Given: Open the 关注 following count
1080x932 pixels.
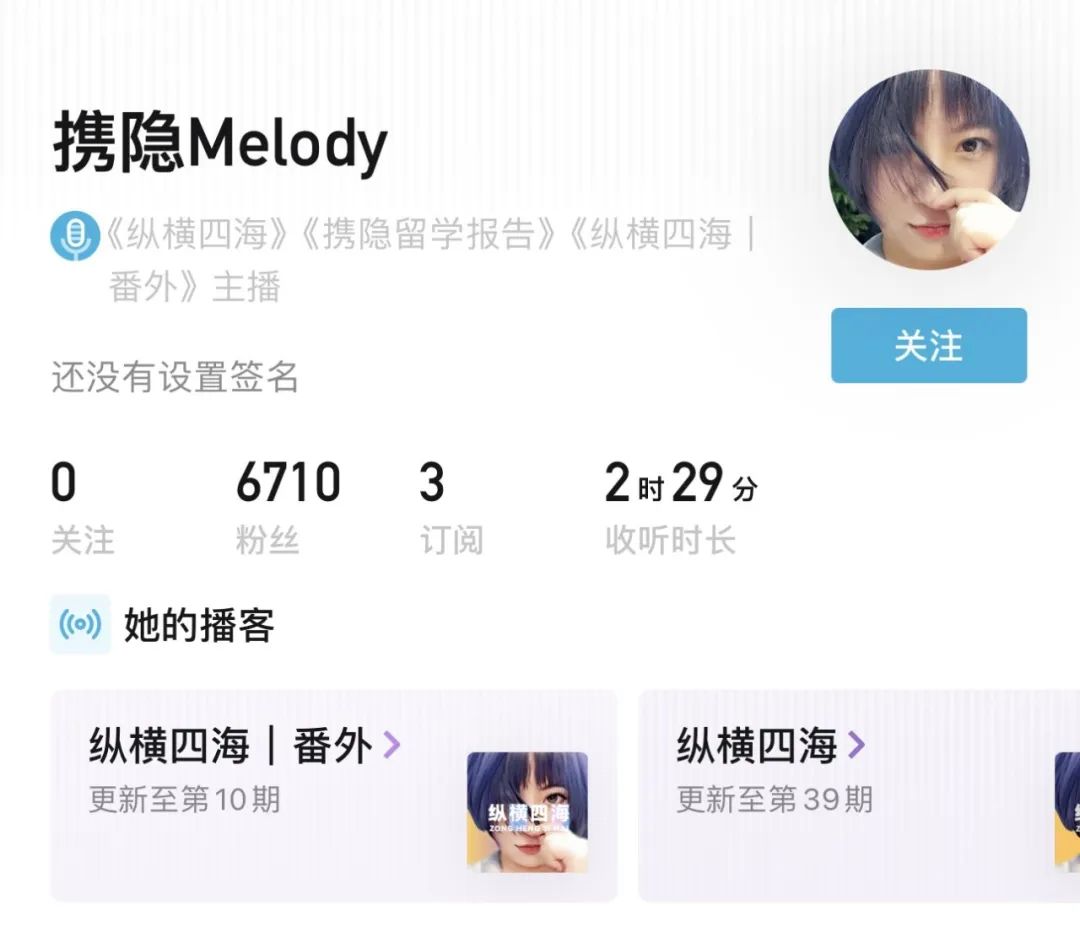Looking at the screenshot, I should [x=82, y=509].
